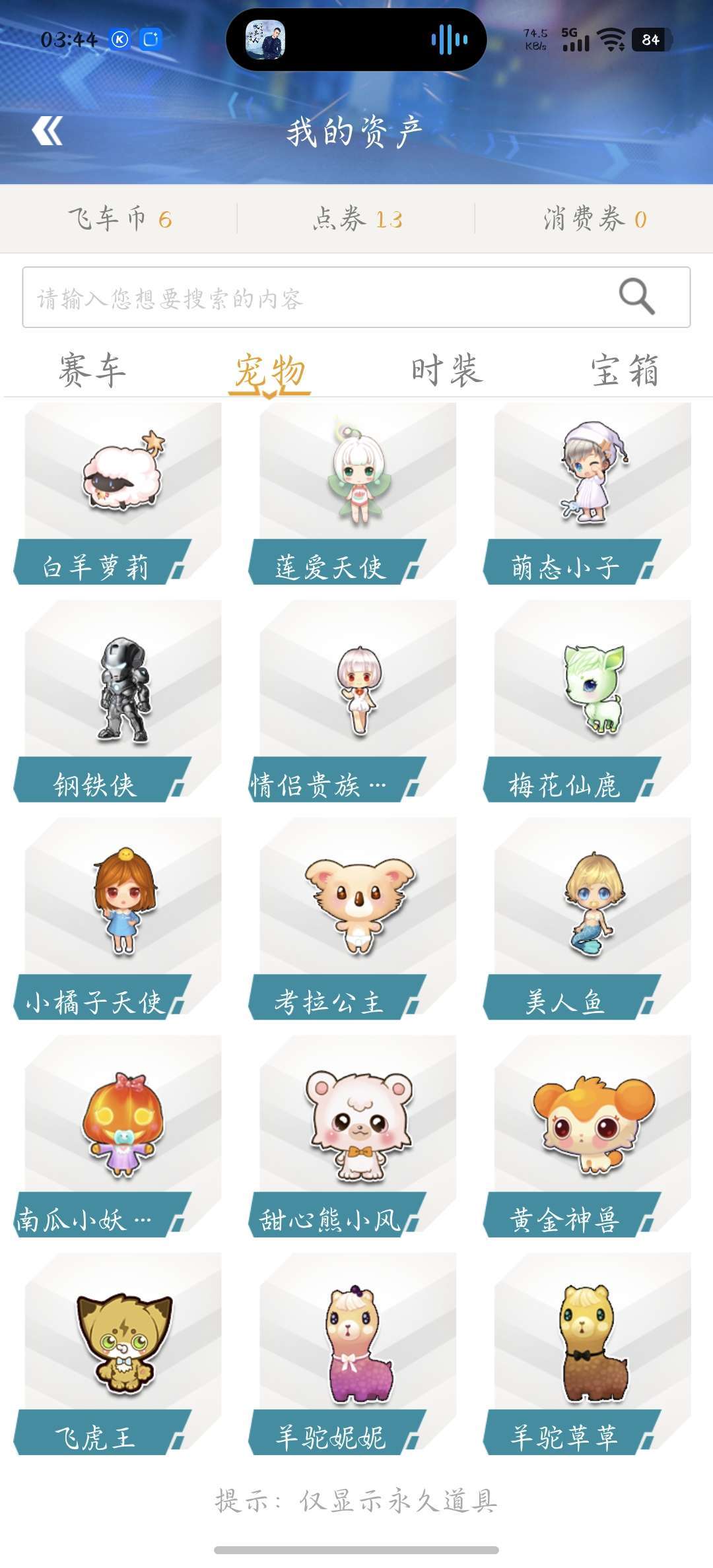This screenshot has height=1568, width=713.
Task: Open the 莲爱天使 pet card
Action: click(353, 494)
